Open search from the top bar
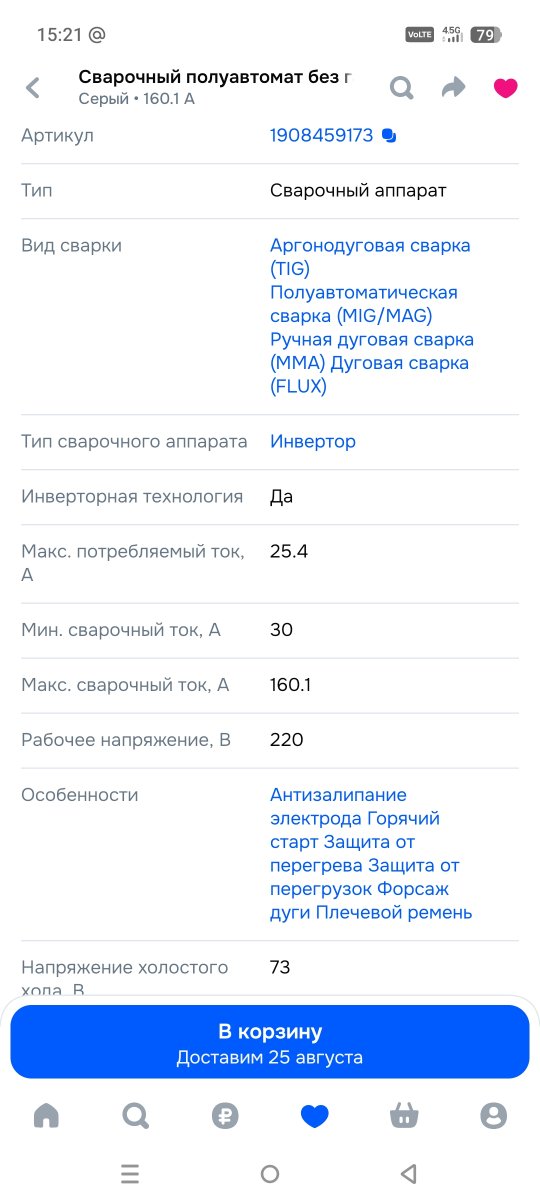This screenshot has width=540, height=1200. pos(401,88)
